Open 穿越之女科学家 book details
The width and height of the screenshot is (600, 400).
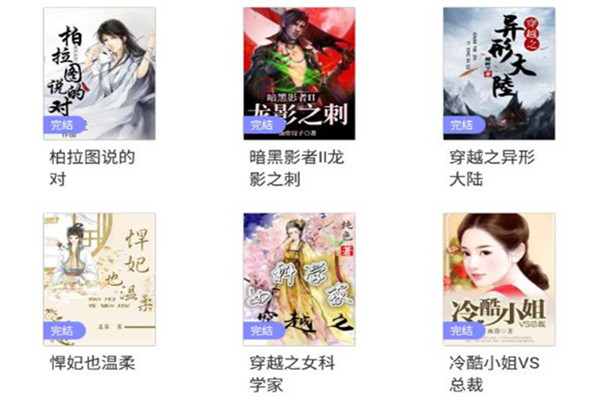[x=299, y=278]
